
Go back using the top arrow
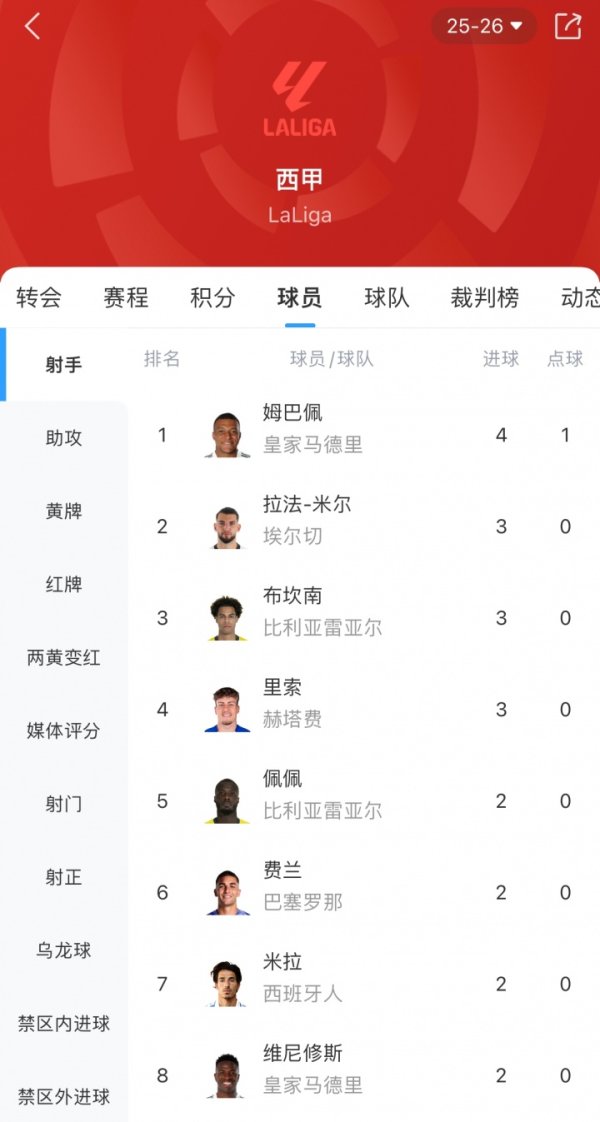pos(33,27)
